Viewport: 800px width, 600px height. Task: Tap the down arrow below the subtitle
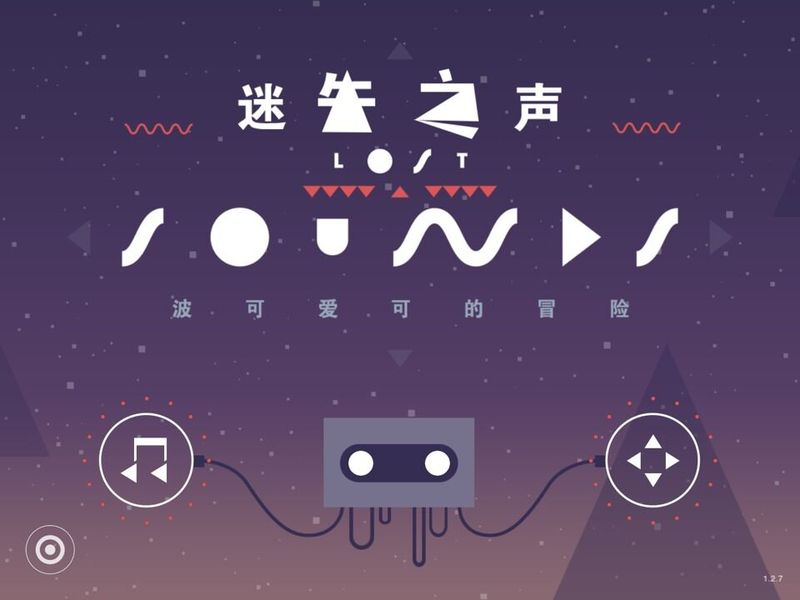[400, 357]
